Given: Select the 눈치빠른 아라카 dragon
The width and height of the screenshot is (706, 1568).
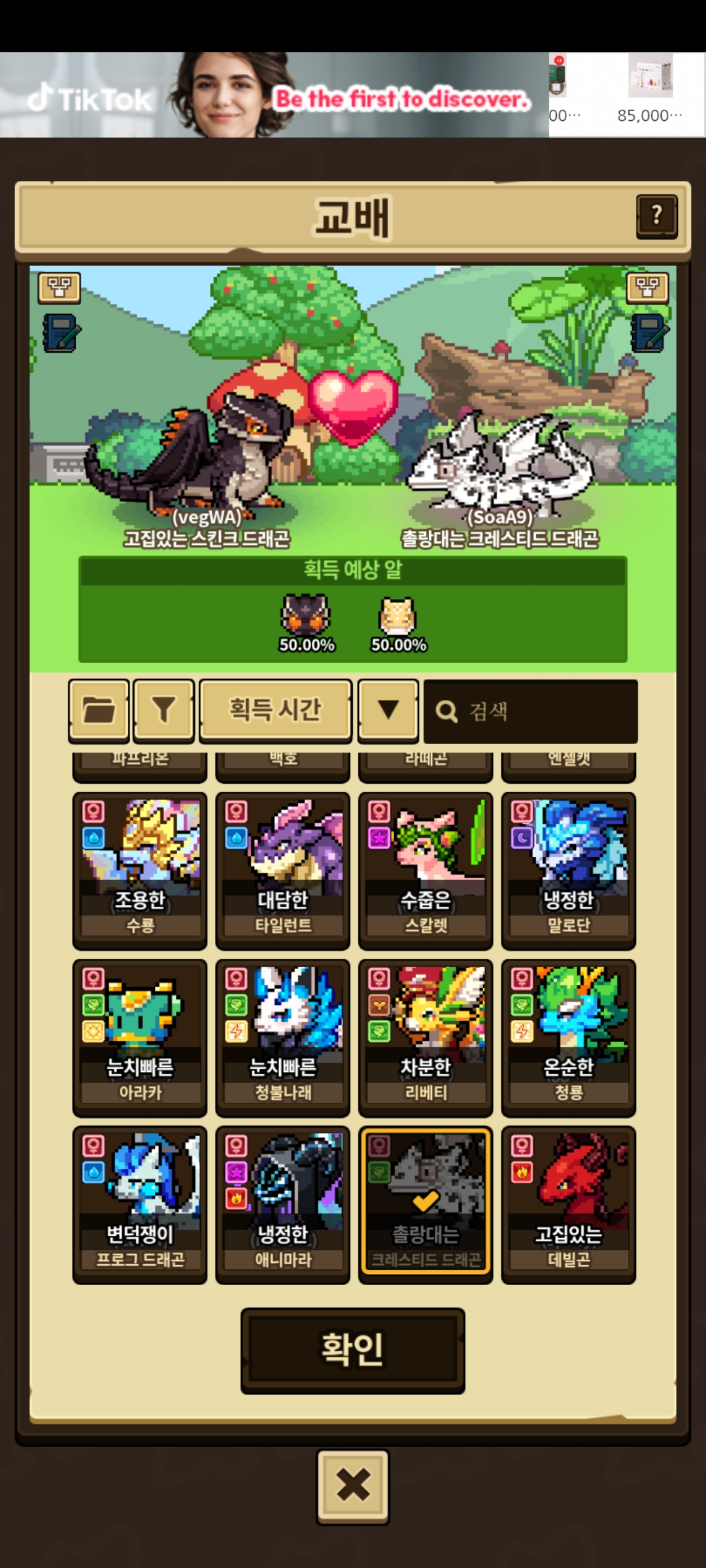Looking at the screenshot, I should click(x=140, y=1037).
